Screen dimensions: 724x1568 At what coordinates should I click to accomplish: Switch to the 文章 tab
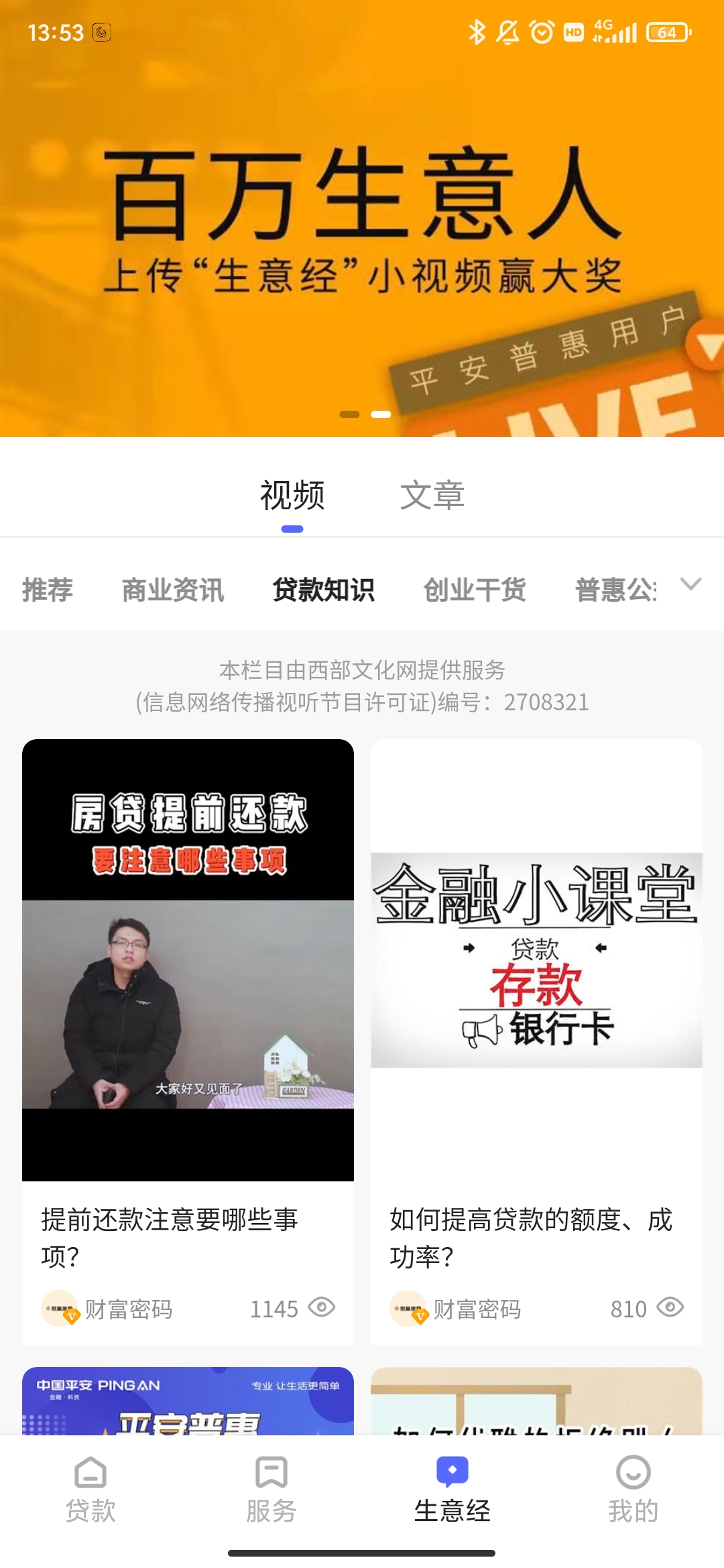432,496
